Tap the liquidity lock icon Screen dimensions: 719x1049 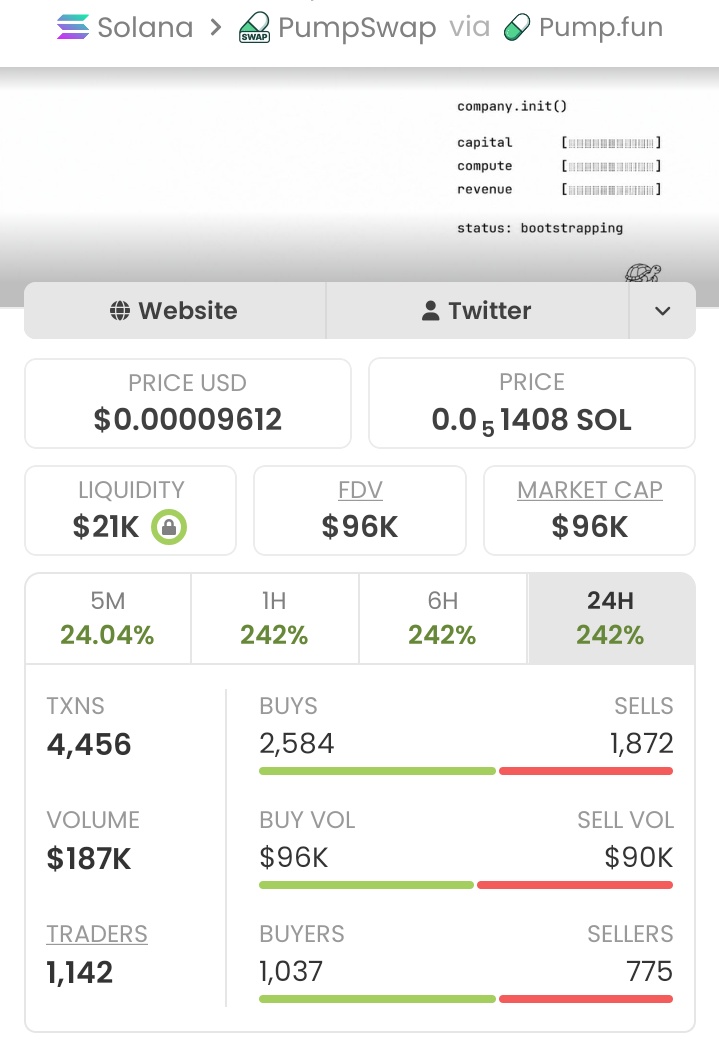(169, 527)
